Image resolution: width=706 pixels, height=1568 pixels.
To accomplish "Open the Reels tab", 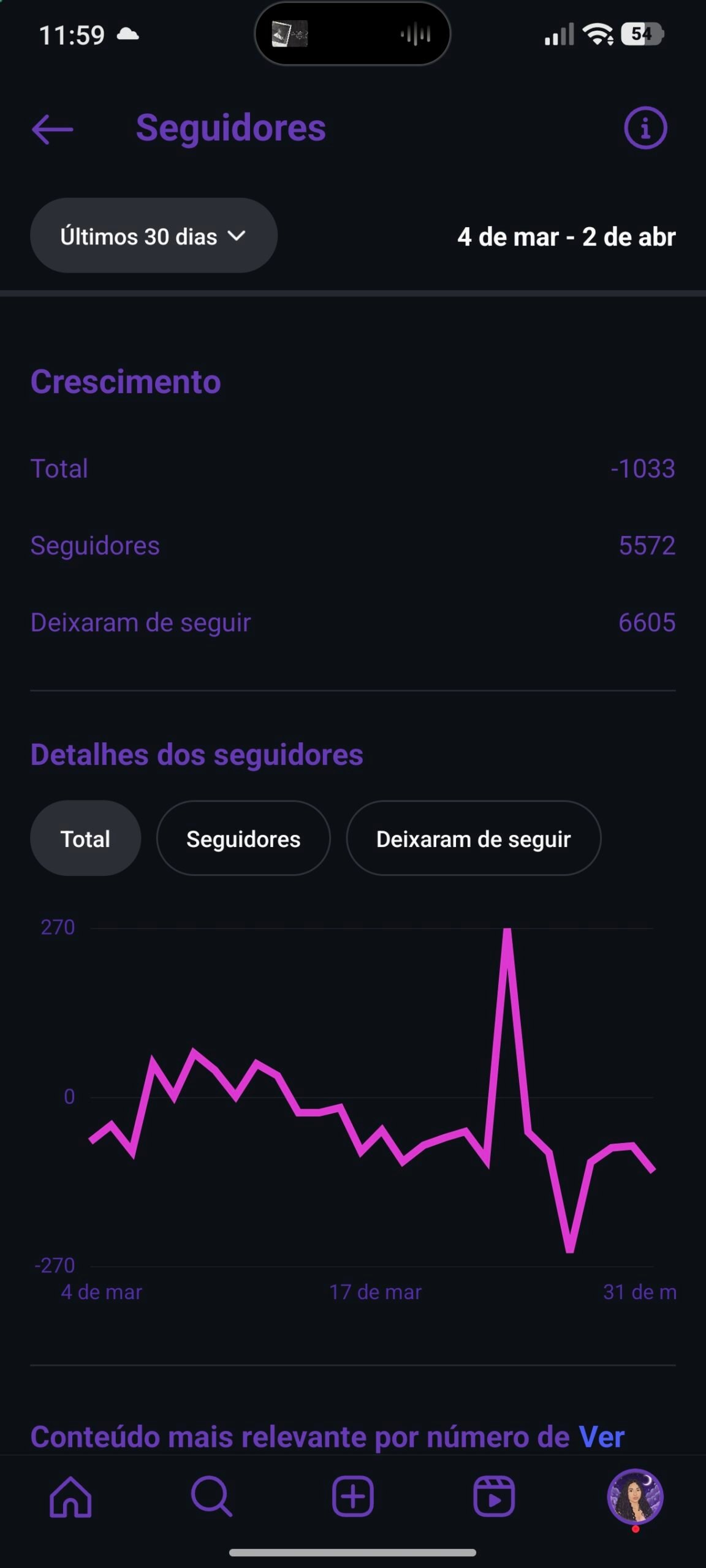I will (x=493, y=1497).
